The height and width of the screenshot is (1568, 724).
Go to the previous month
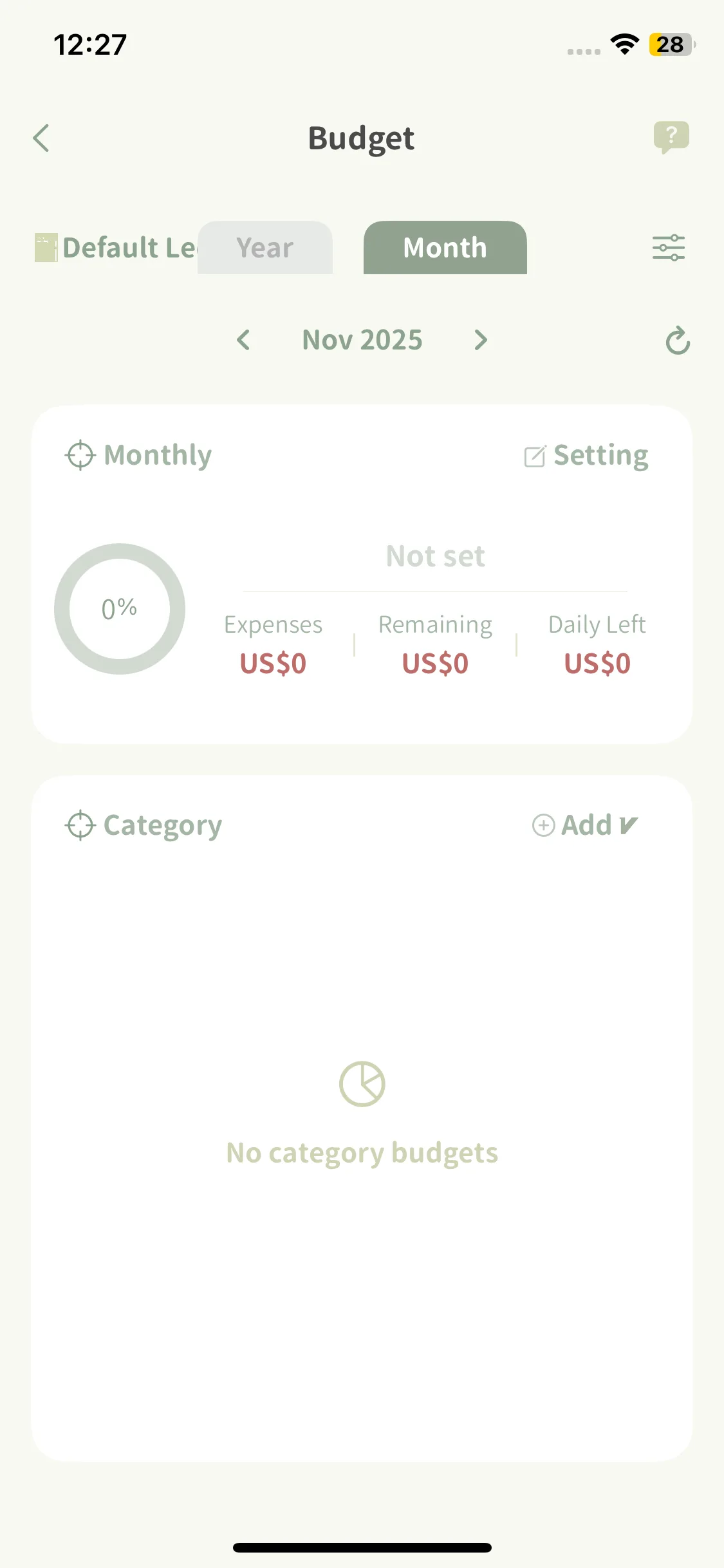(x=243, y=340)
